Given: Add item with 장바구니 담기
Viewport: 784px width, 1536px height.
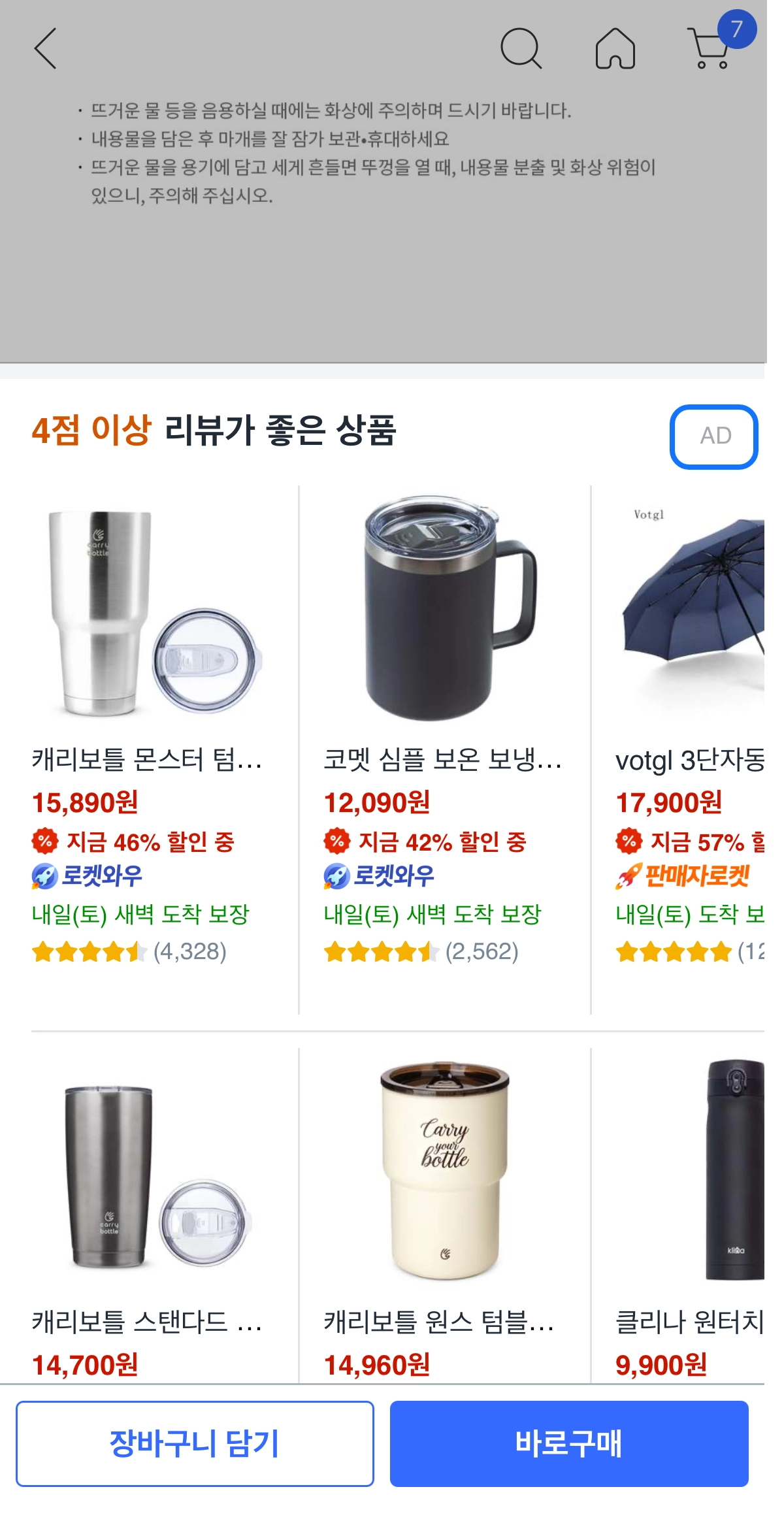Looking at the screenshot, I should tap(195, 1443).
